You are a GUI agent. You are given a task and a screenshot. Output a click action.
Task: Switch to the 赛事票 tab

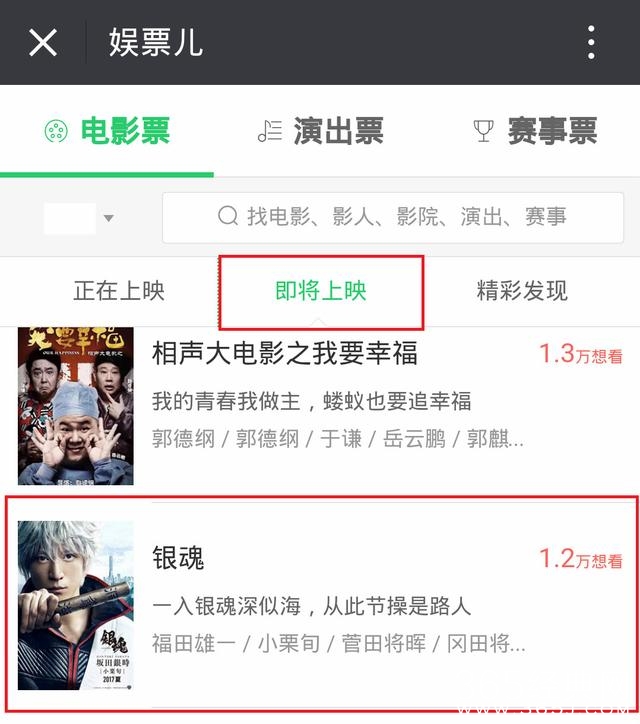(x=534, y=131)
